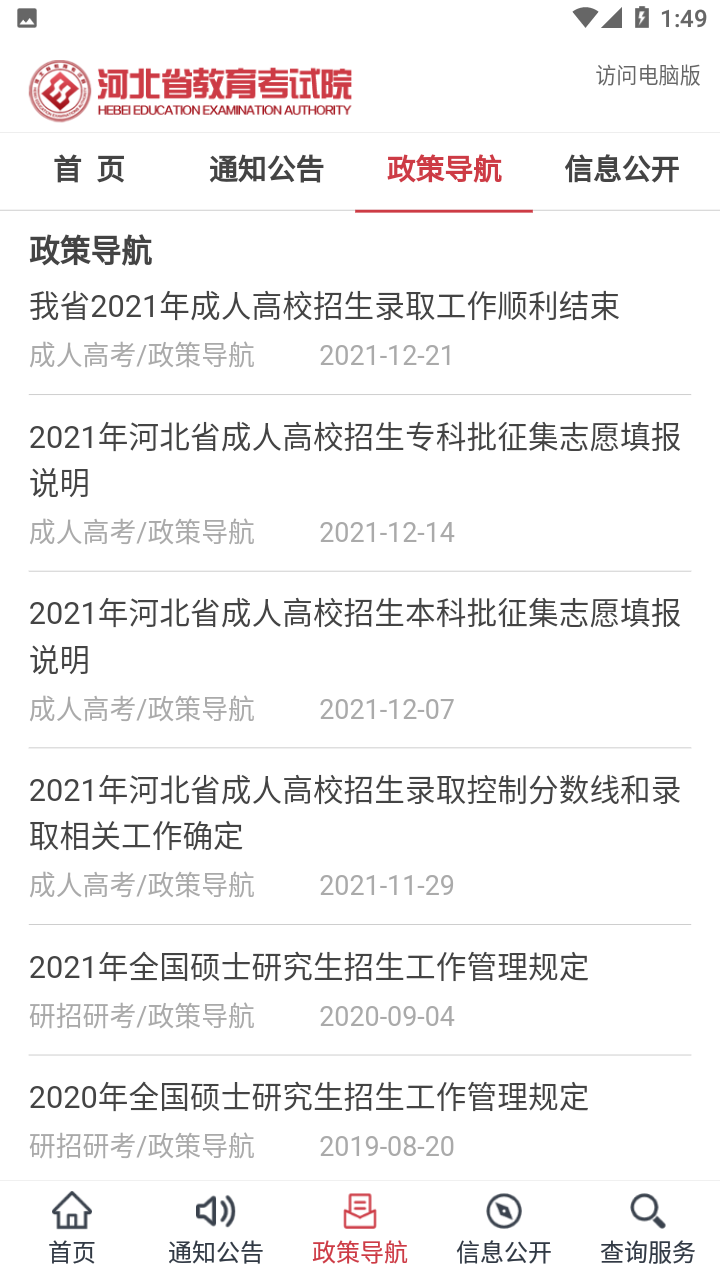Open the 信息公开 tab at the top
The height and width of the screenshot is (1280, 720).
click(x=622, y=170)
